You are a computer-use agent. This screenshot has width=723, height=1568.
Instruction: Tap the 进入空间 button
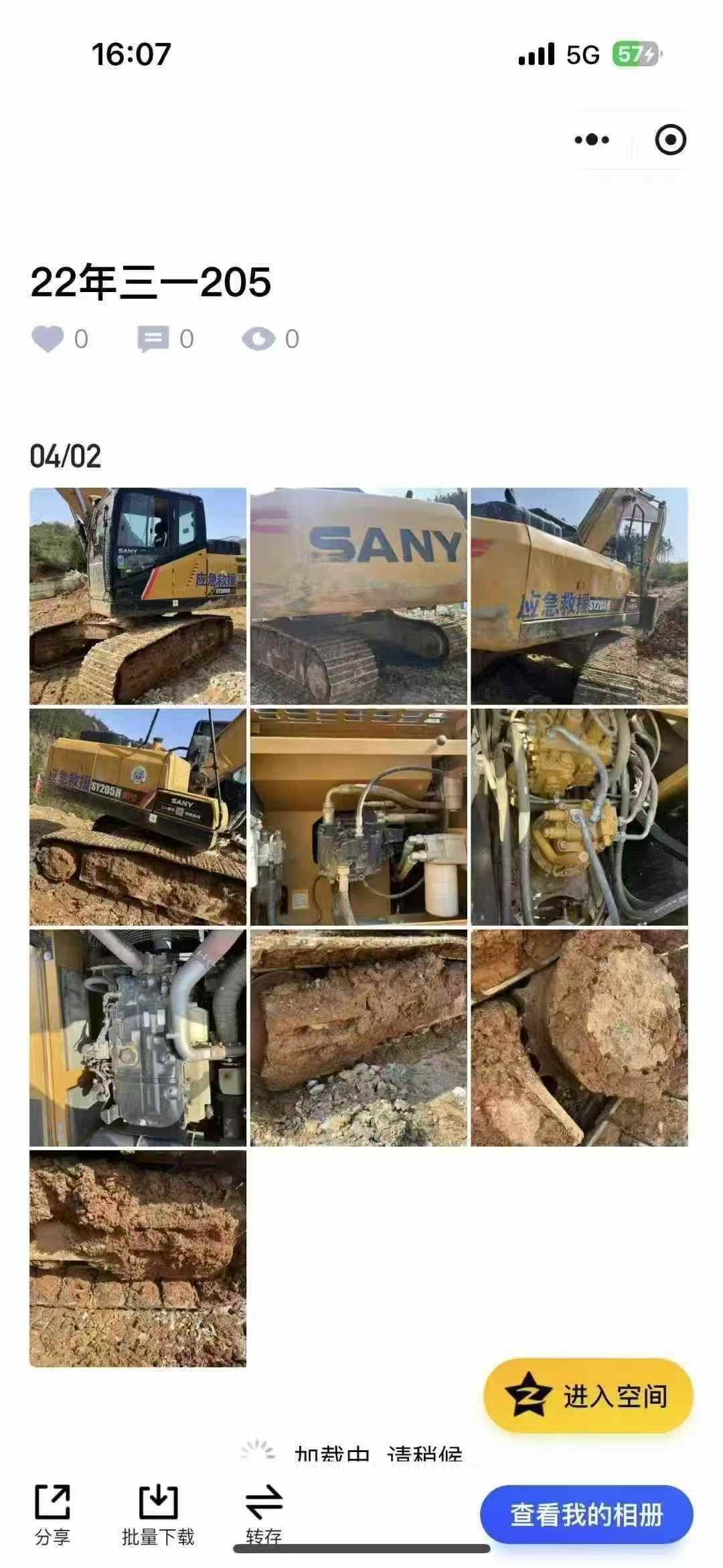coord(588,1397)
